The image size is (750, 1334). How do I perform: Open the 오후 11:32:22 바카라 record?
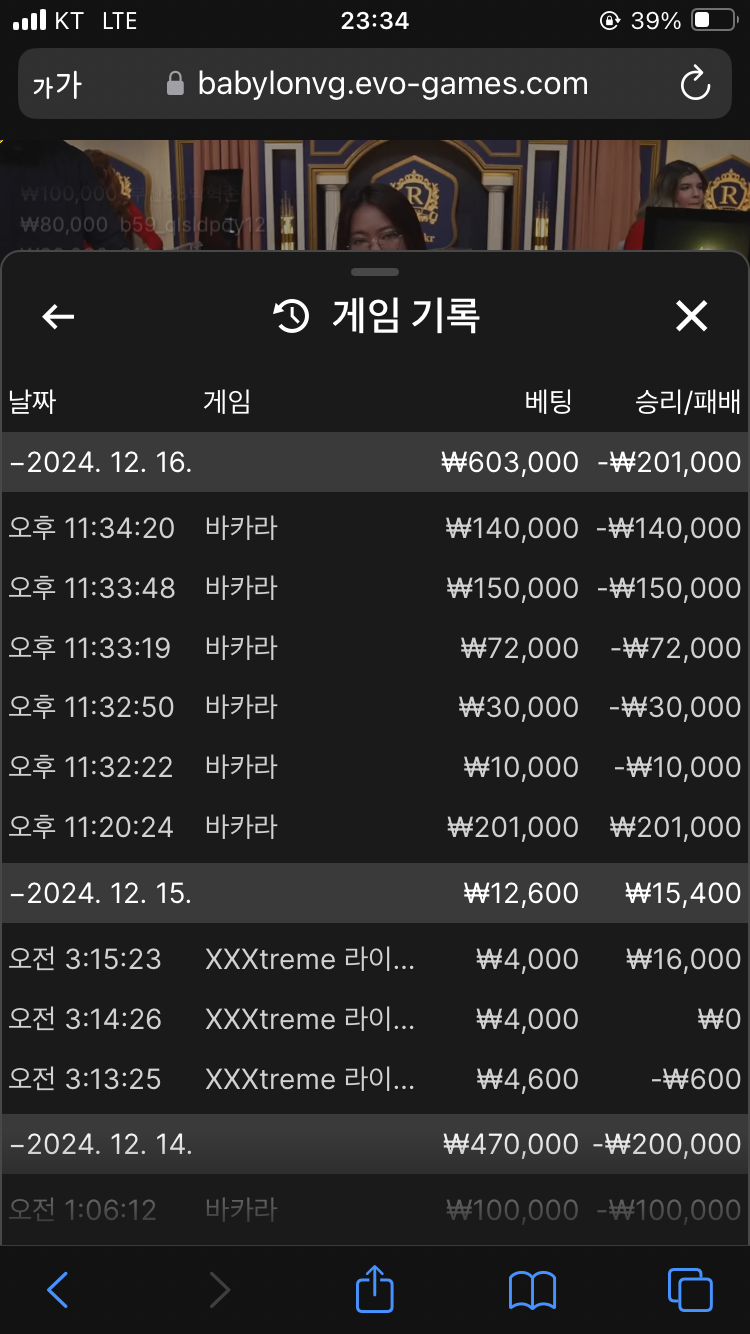(375, 767)
